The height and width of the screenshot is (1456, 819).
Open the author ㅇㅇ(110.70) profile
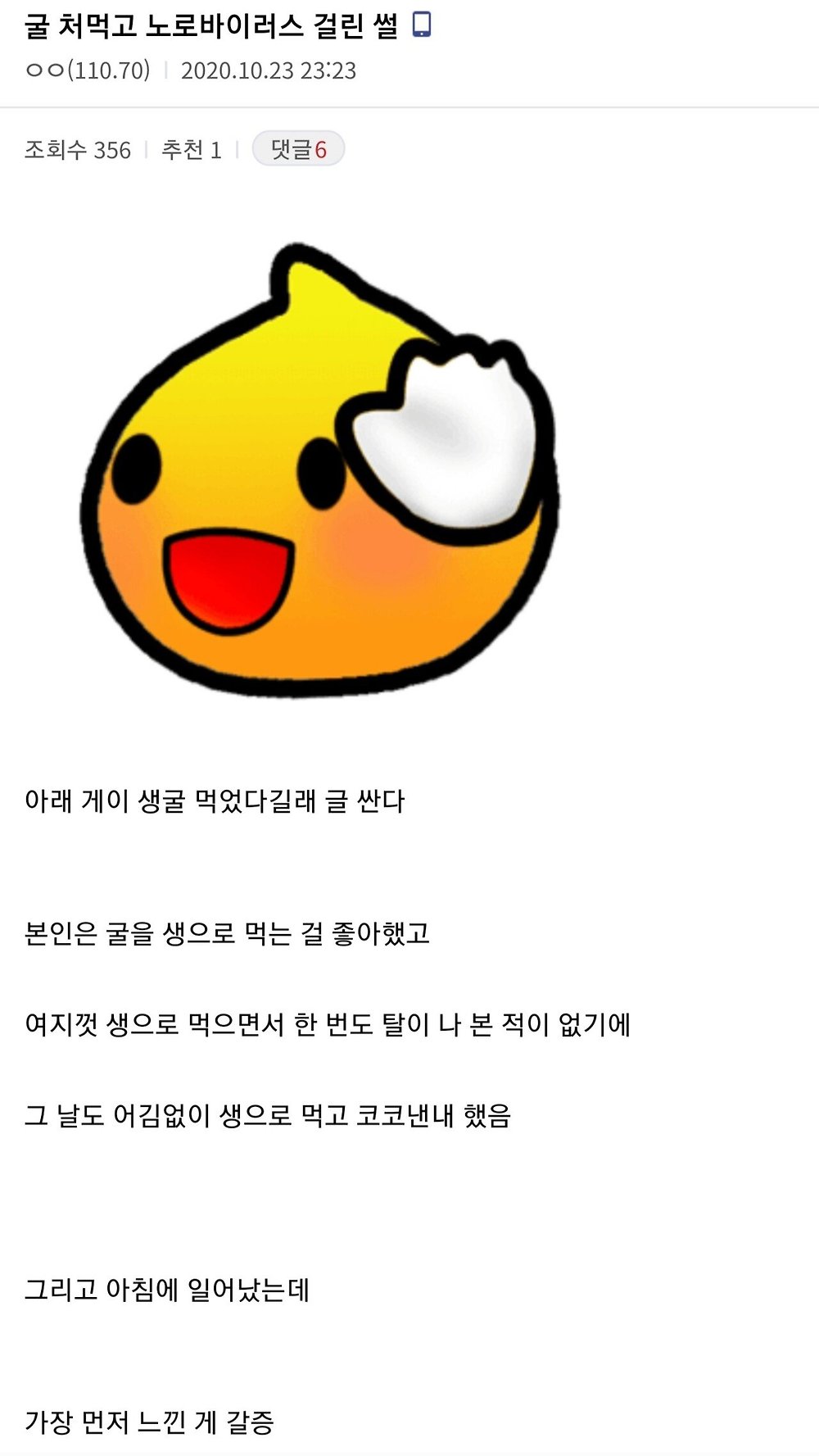(88, 70)
